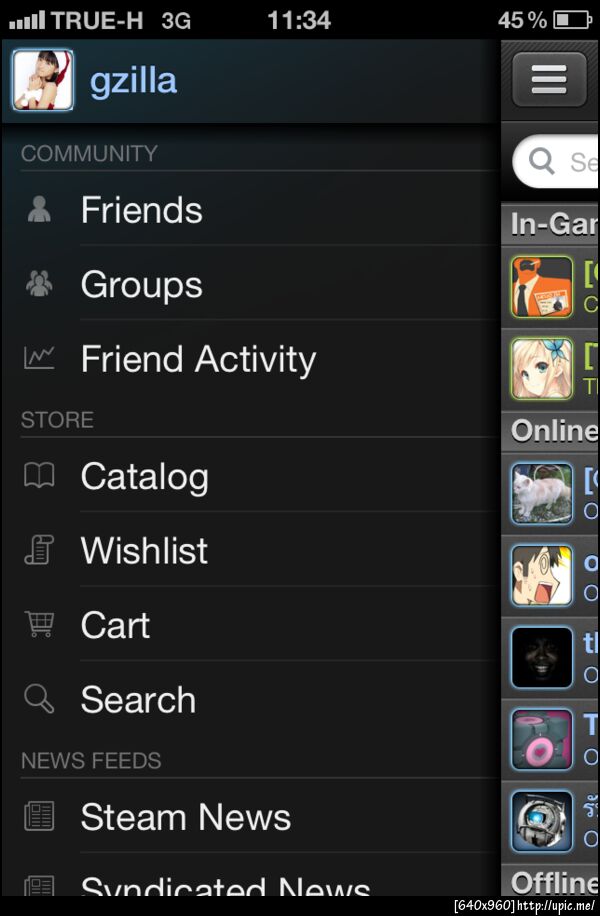Screen dimensions: 600x916
Task: View Friend Activity
Action: click(198, 359)
